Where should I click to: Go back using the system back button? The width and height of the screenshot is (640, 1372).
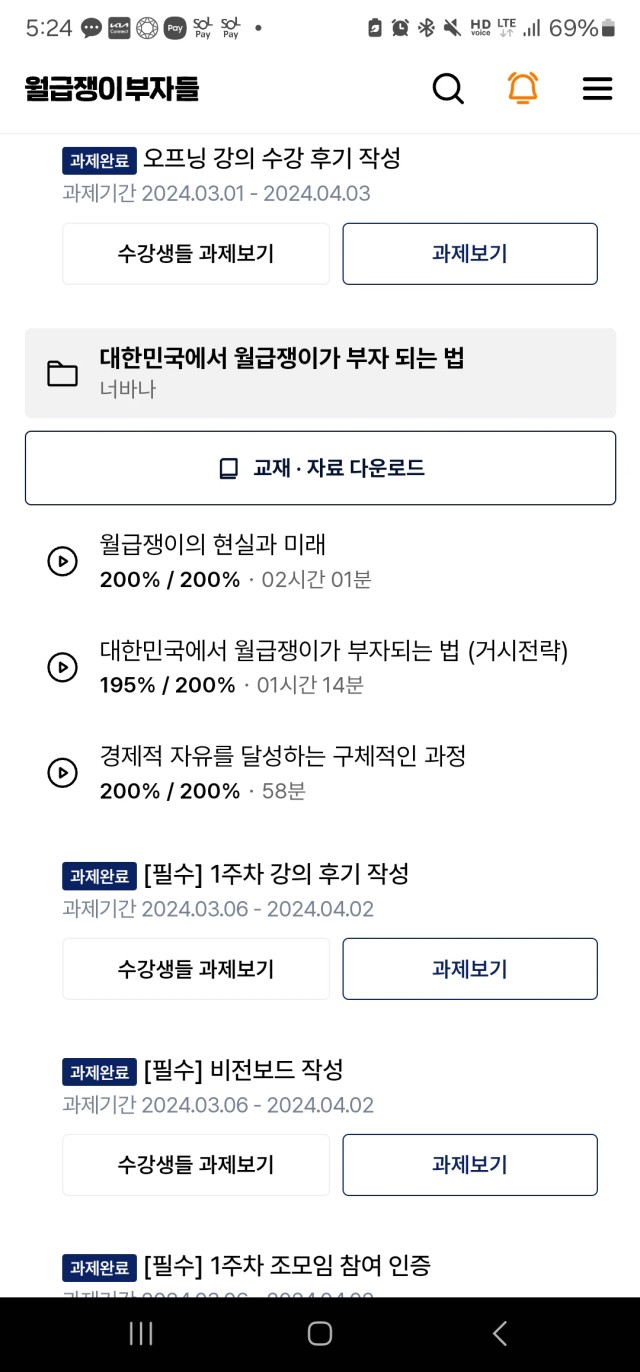point(500,1333)
